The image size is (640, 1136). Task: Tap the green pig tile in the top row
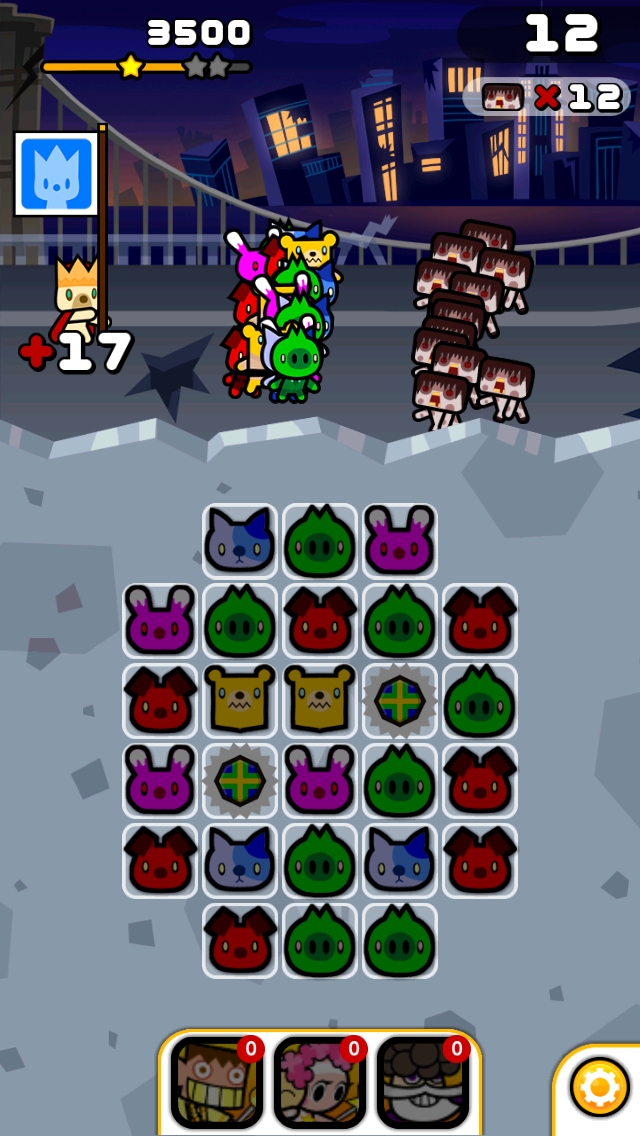[320, 541]
